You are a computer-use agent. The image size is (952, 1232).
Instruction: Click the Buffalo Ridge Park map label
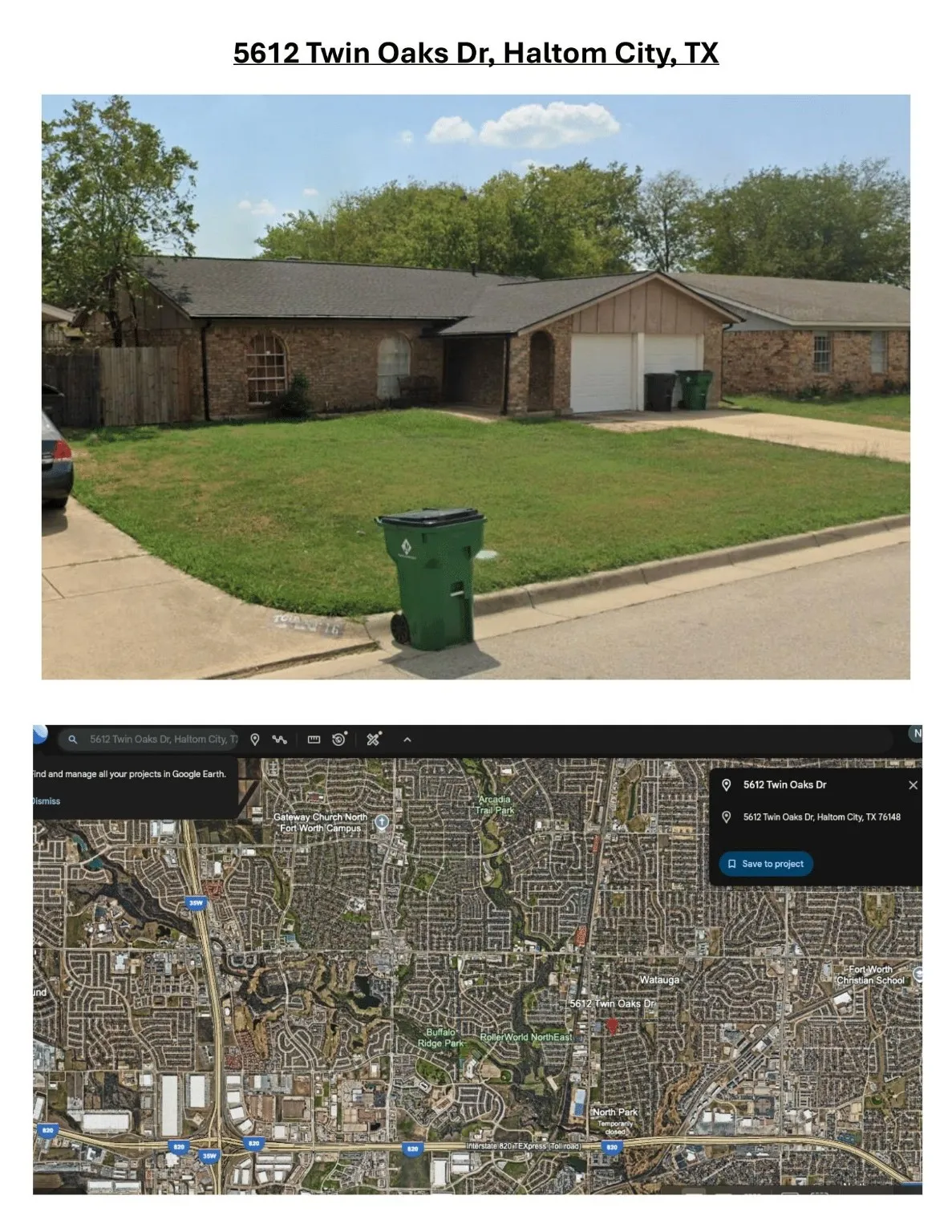[x=442, y=1035]
